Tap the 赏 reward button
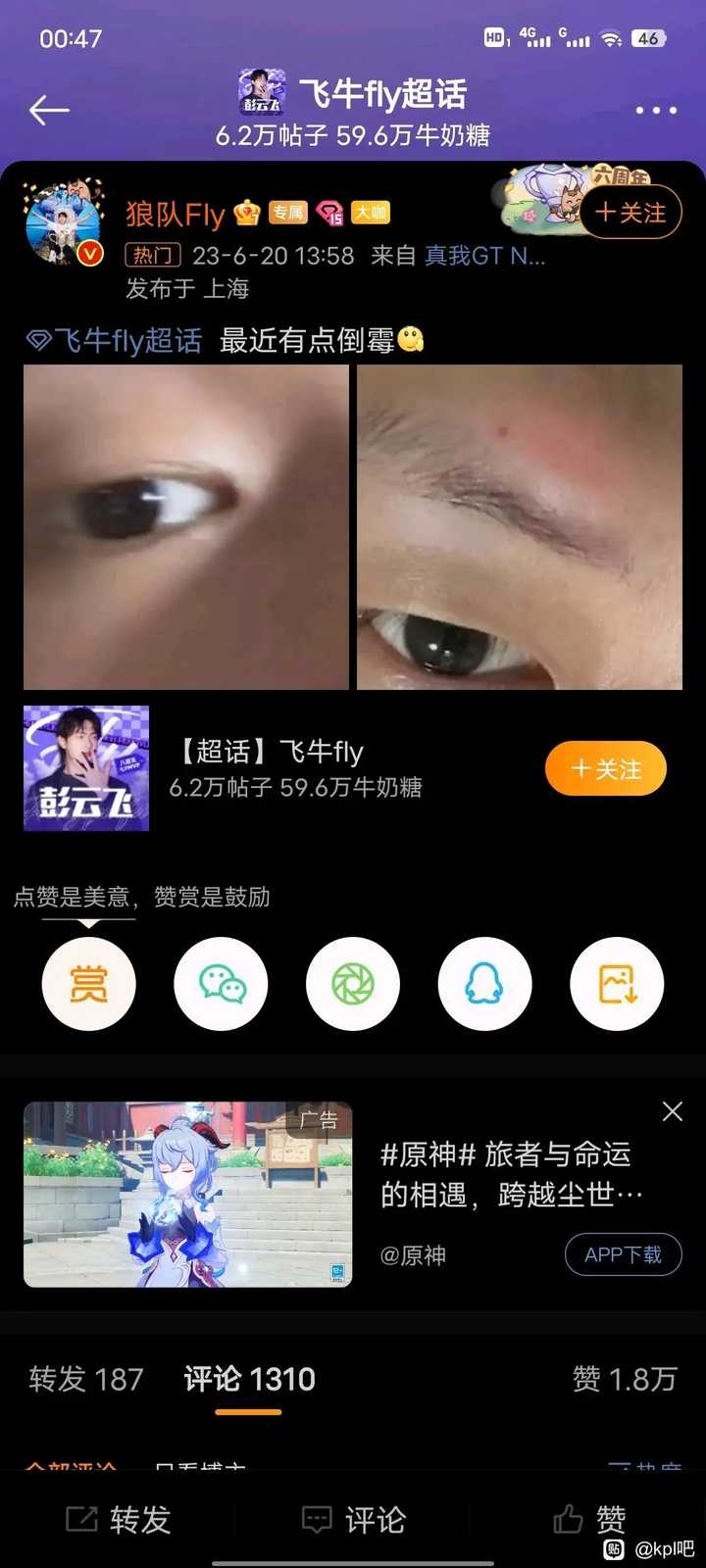The image size is (706, 1568). 88,984
